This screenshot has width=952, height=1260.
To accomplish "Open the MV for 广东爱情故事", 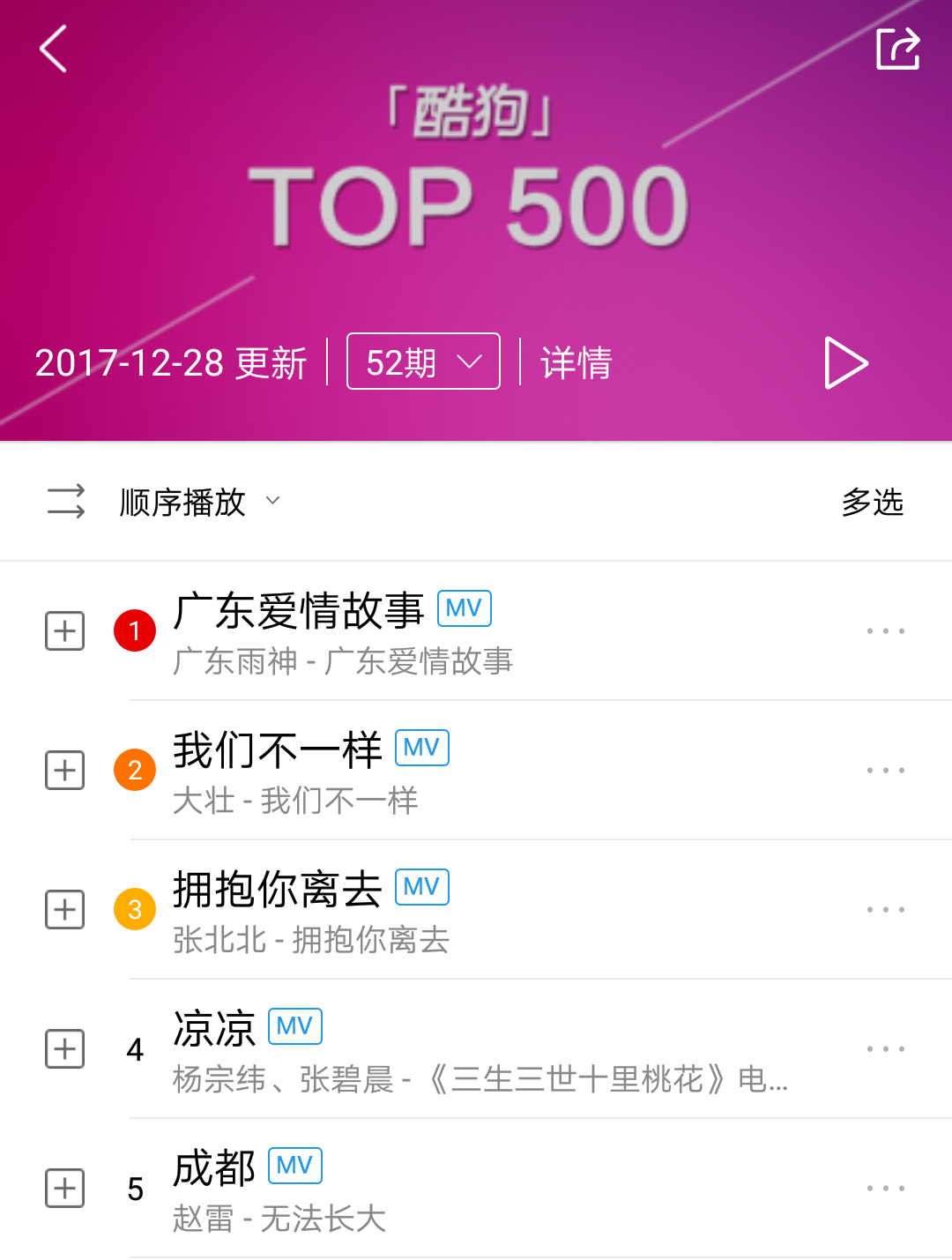I will point(463,608).
